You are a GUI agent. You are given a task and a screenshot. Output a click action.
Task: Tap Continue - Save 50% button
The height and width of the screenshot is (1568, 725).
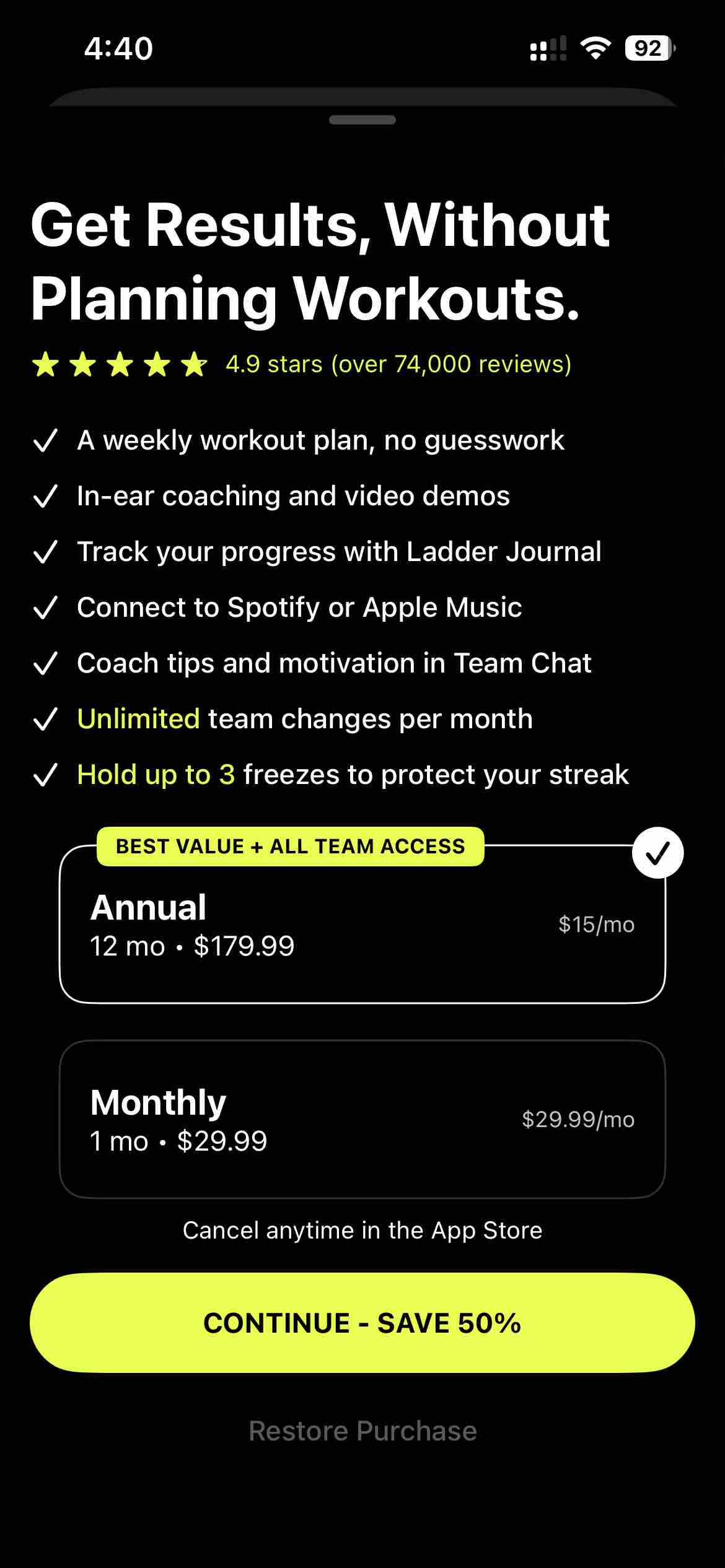click(x=362, y=1323)
